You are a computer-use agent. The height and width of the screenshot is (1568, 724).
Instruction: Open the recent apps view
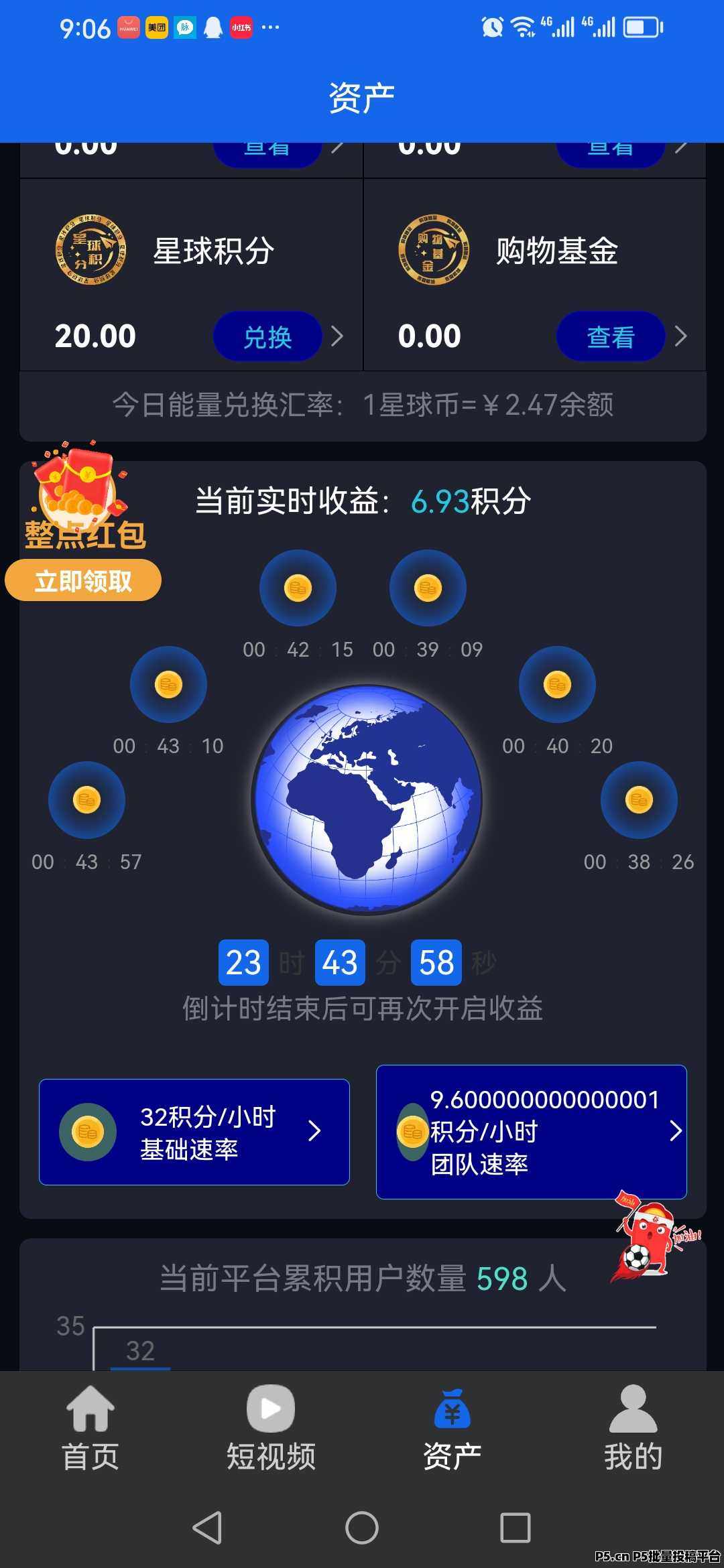point(516,1528)
